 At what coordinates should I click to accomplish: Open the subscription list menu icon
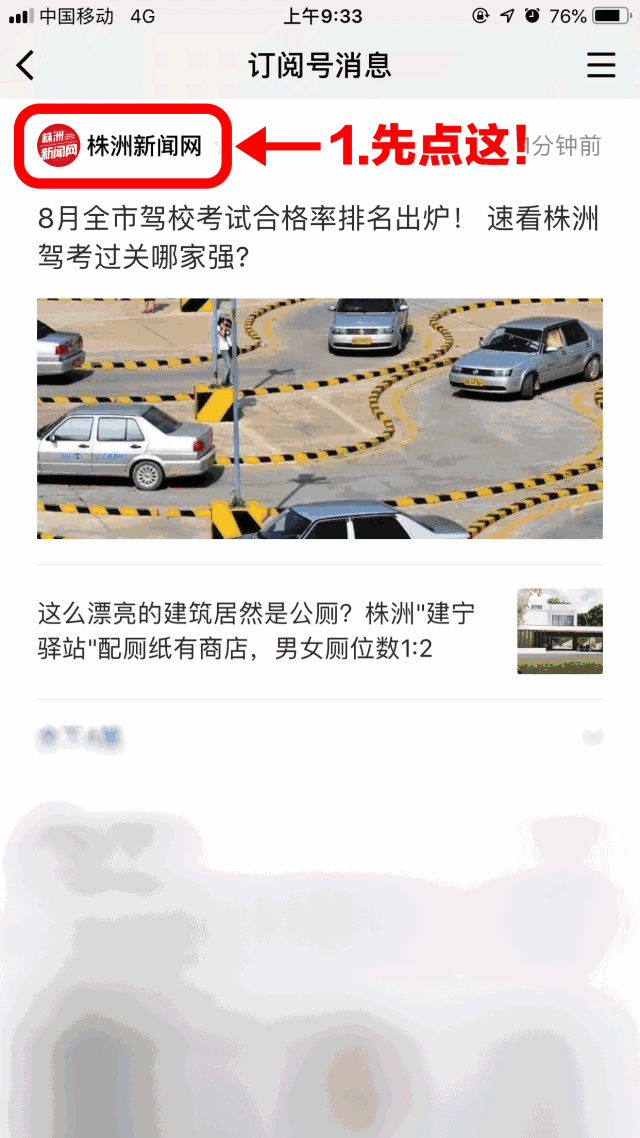point(601,66)
